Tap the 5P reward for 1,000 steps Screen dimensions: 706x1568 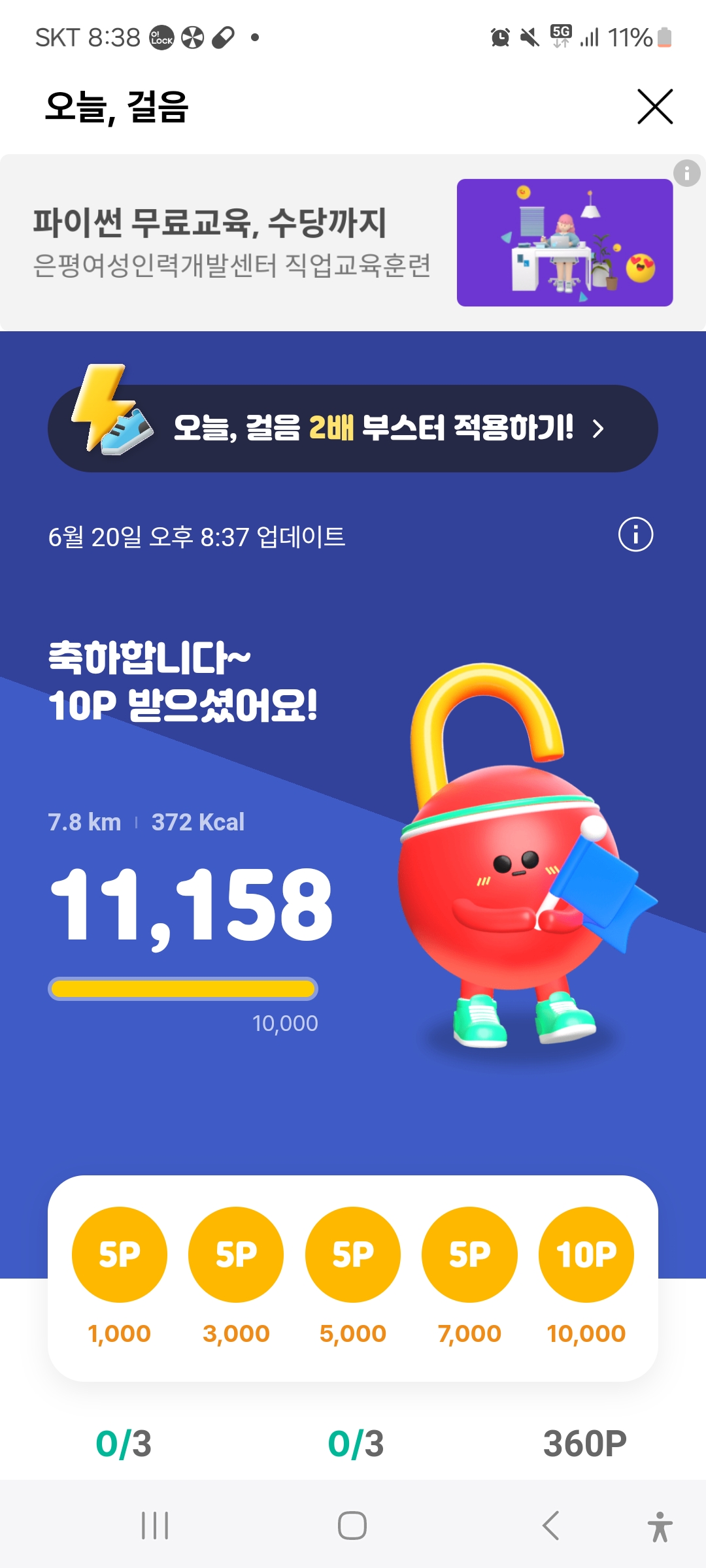120,1254
